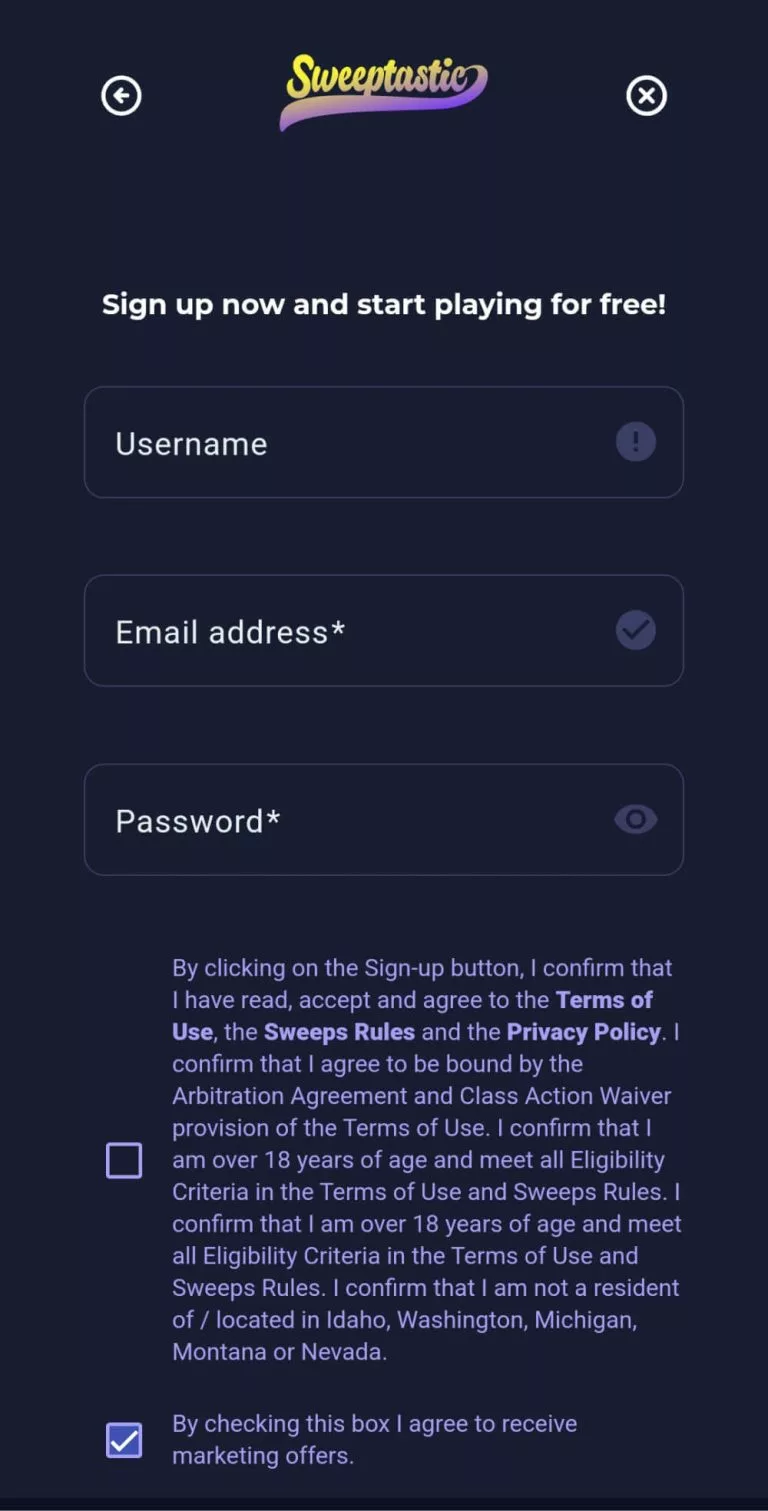Image resolution: width=768 pixels, height=1511 pixels.
Task: Tap the Username field
Action: pyautogui.click(x=384, y=442)
